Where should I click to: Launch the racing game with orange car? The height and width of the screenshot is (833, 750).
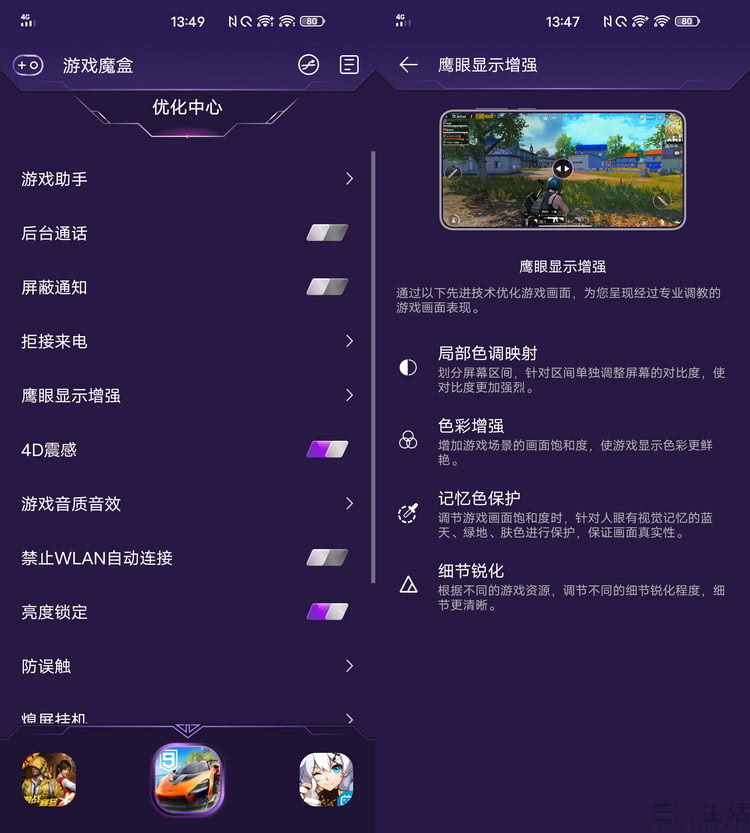click(186, 779)
